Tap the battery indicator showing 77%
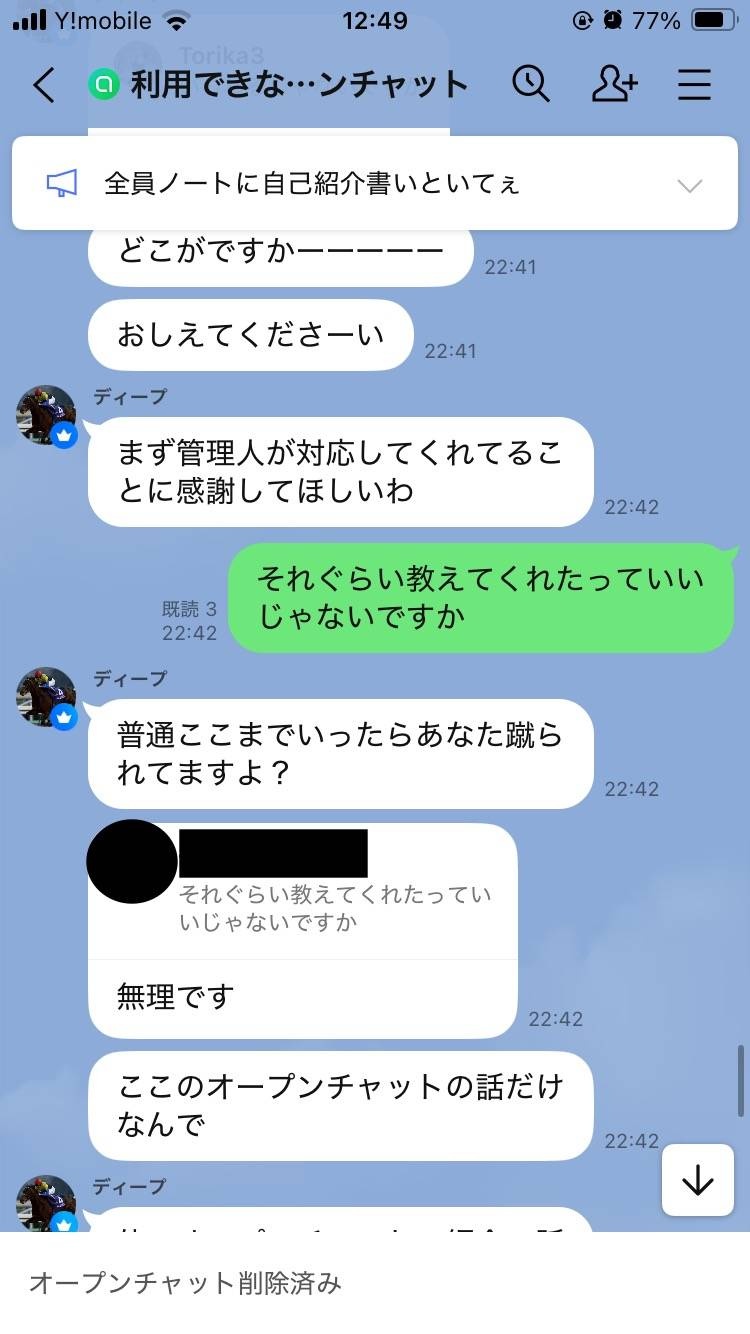Screen dimensions: 750x1334 click(x=713, y=18)
